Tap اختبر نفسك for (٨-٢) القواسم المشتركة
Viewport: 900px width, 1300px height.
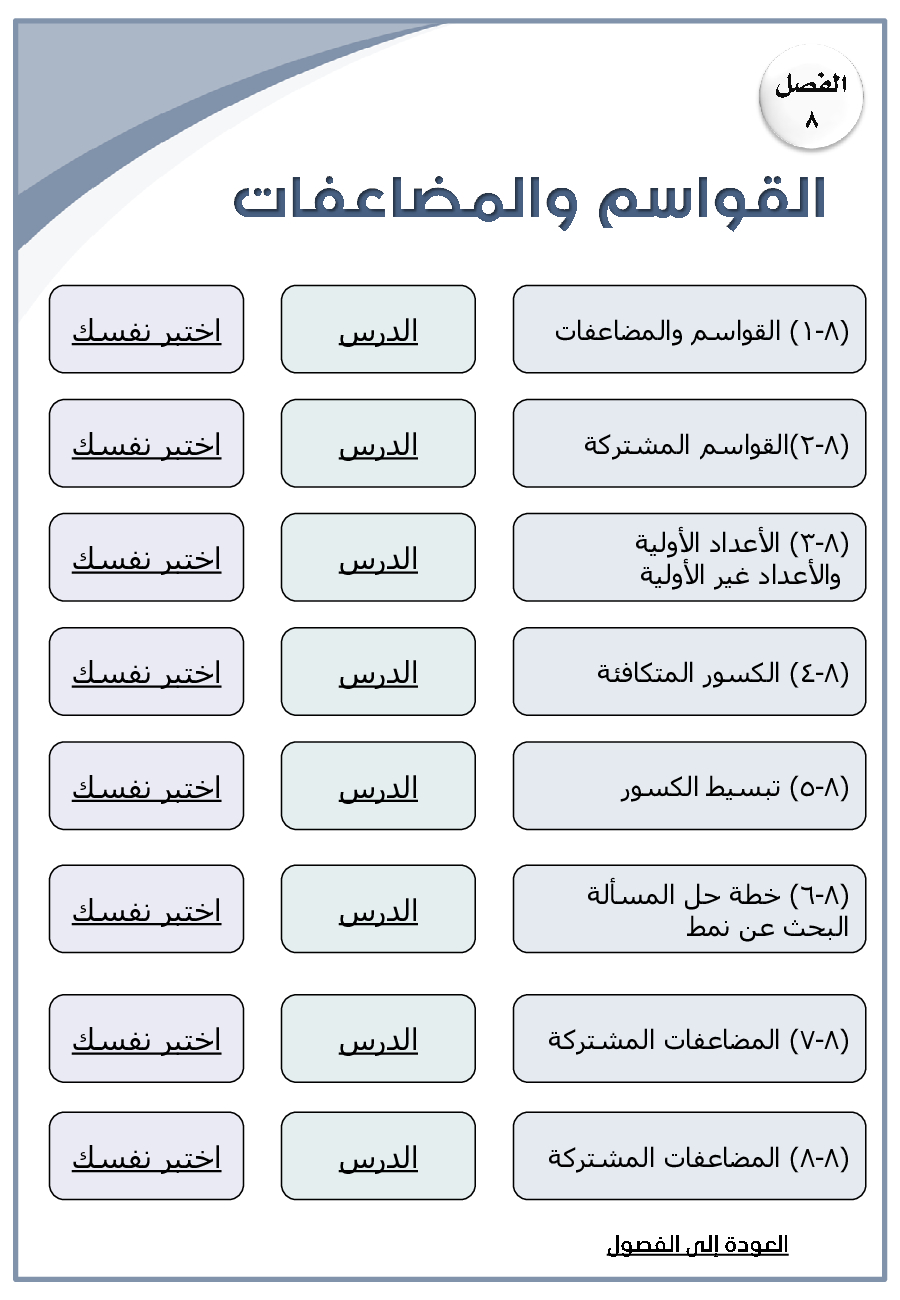(146, 445)
